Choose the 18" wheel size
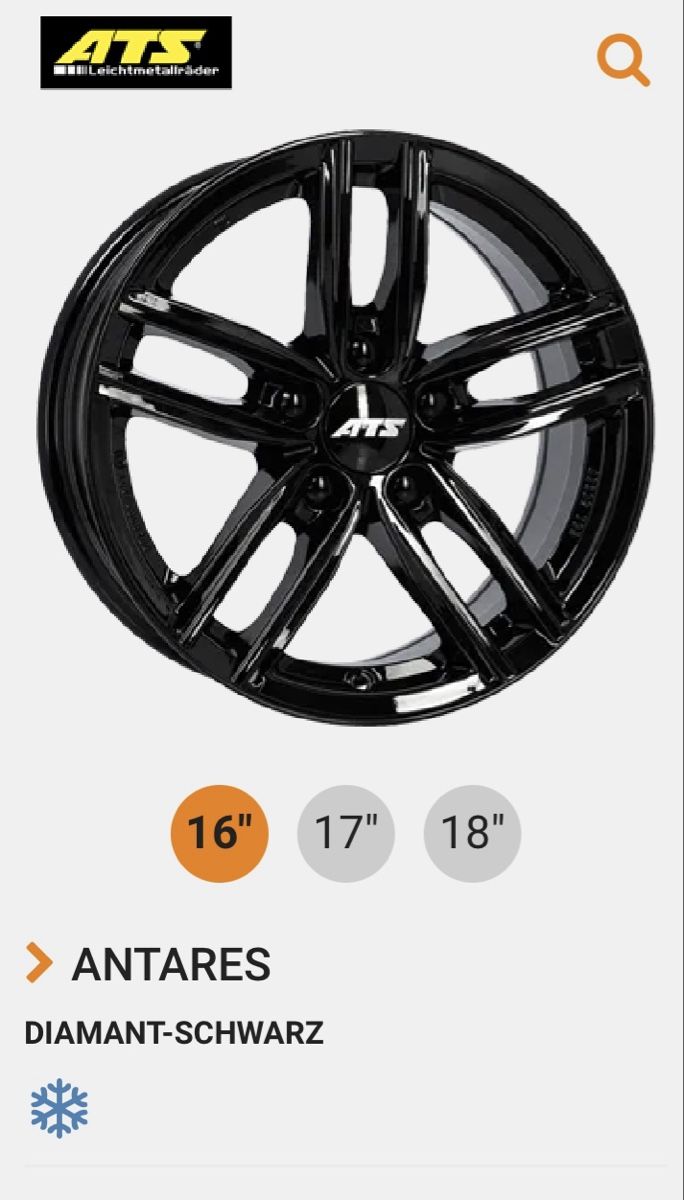This screenshot has width=684, height=1200. pyautogui.click(x=472, y=832)
